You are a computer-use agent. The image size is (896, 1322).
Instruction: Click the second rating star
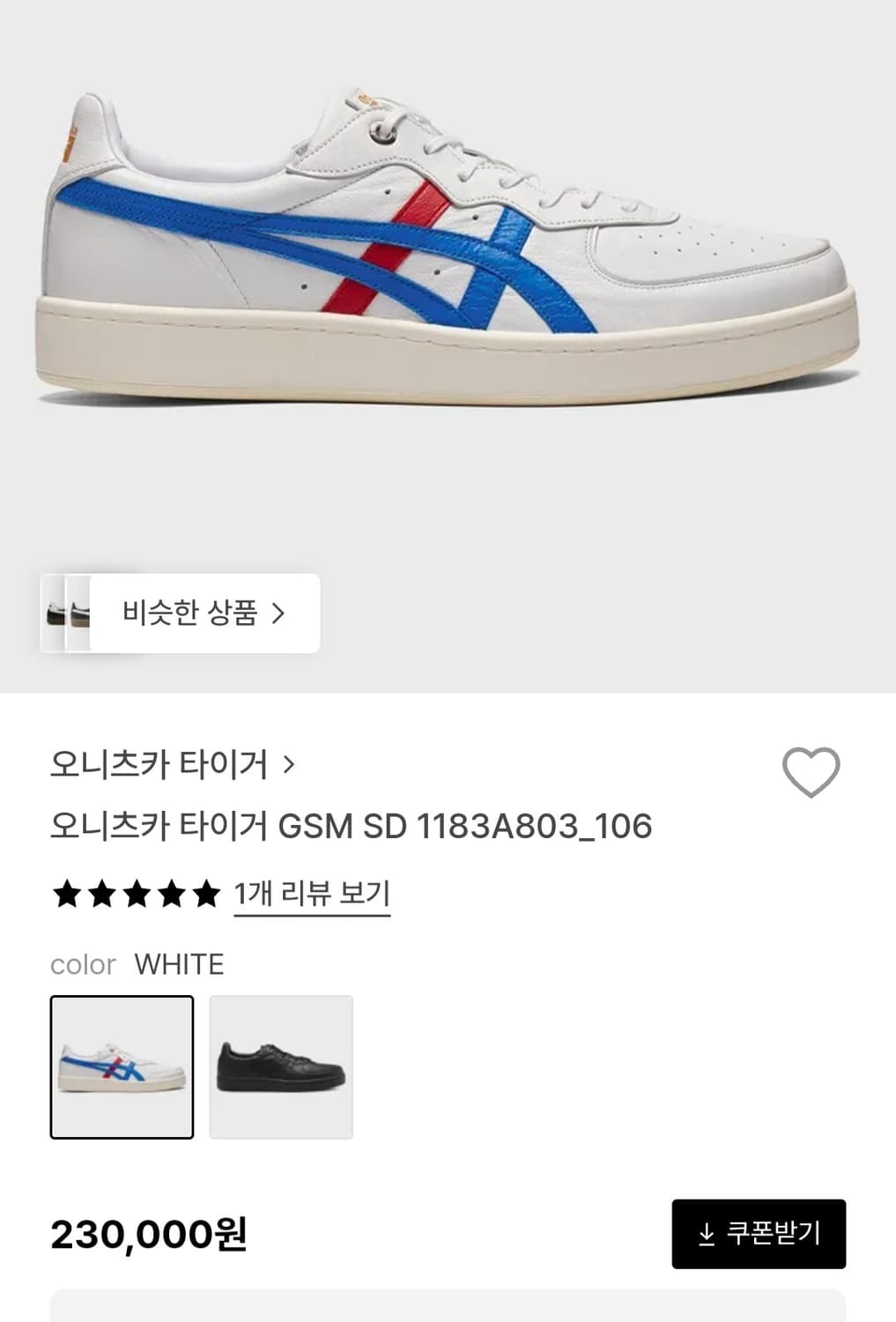click(101, 894)
